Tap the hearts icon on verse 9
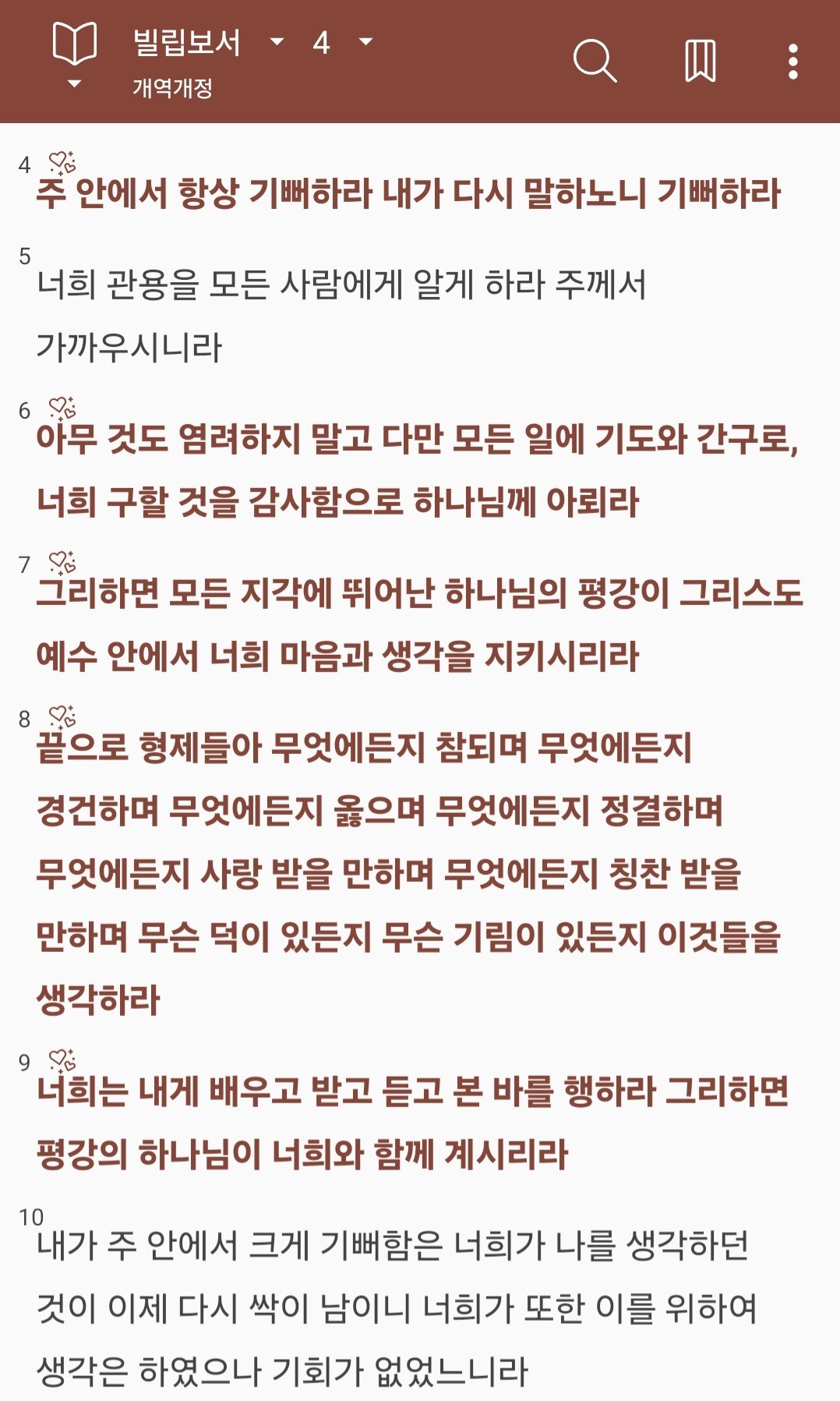The width and height of the screenshot is (840, 1401). [x=62, y=1060]
